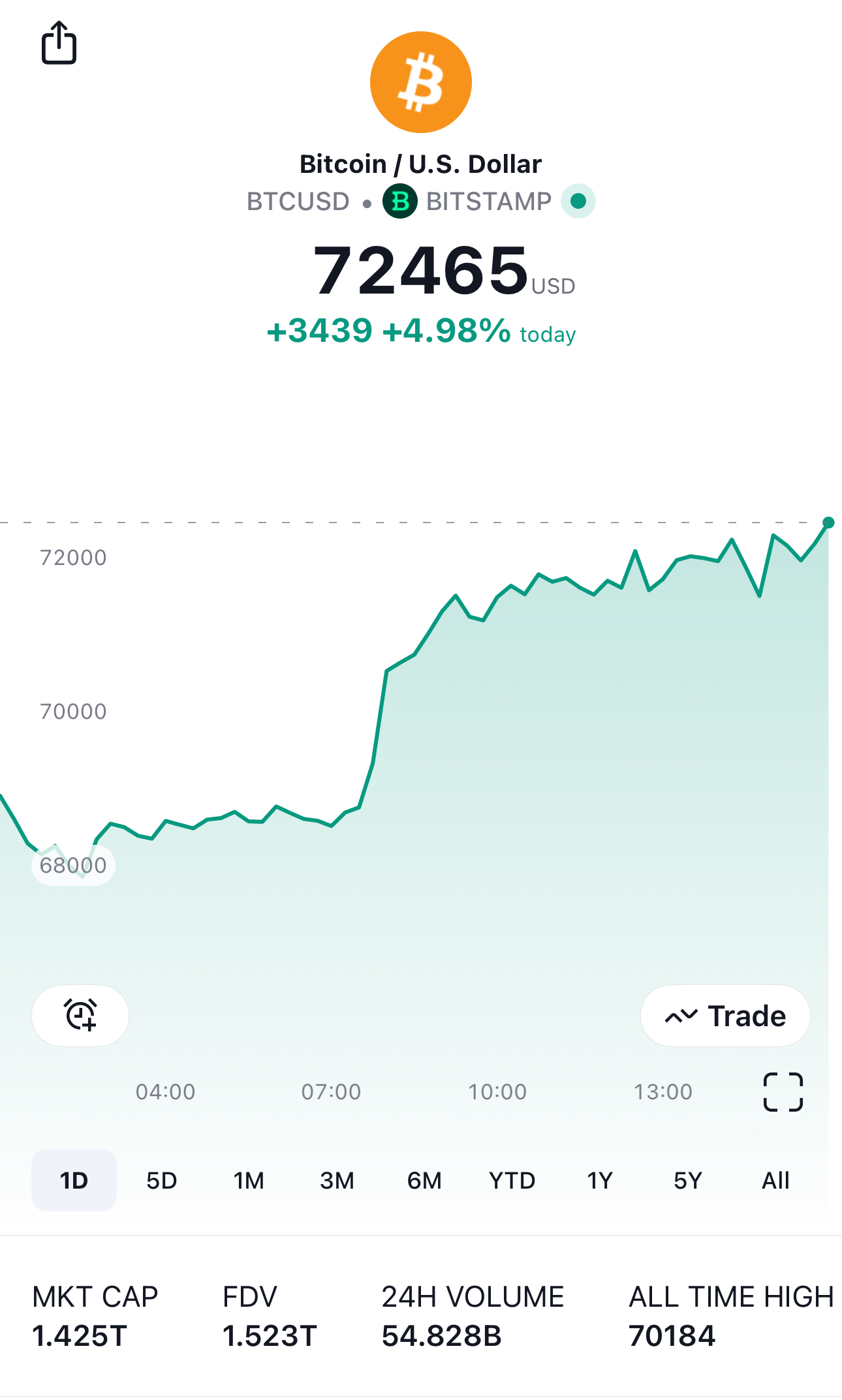Viewport: 842px width, 1400px height.
Task: Show the 3M chart range
Action: pos(337,1180)
